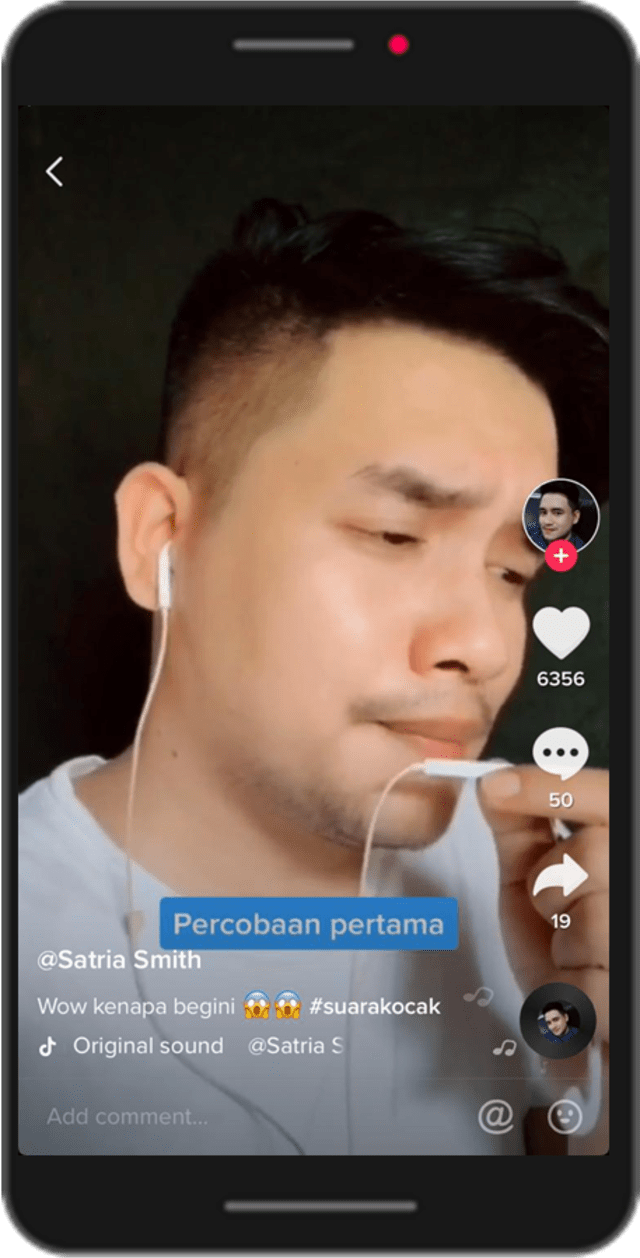This screenshot has width=640, height=1258.
Task: Follow the creator with the plus button
Action: (x=561, y=556)
